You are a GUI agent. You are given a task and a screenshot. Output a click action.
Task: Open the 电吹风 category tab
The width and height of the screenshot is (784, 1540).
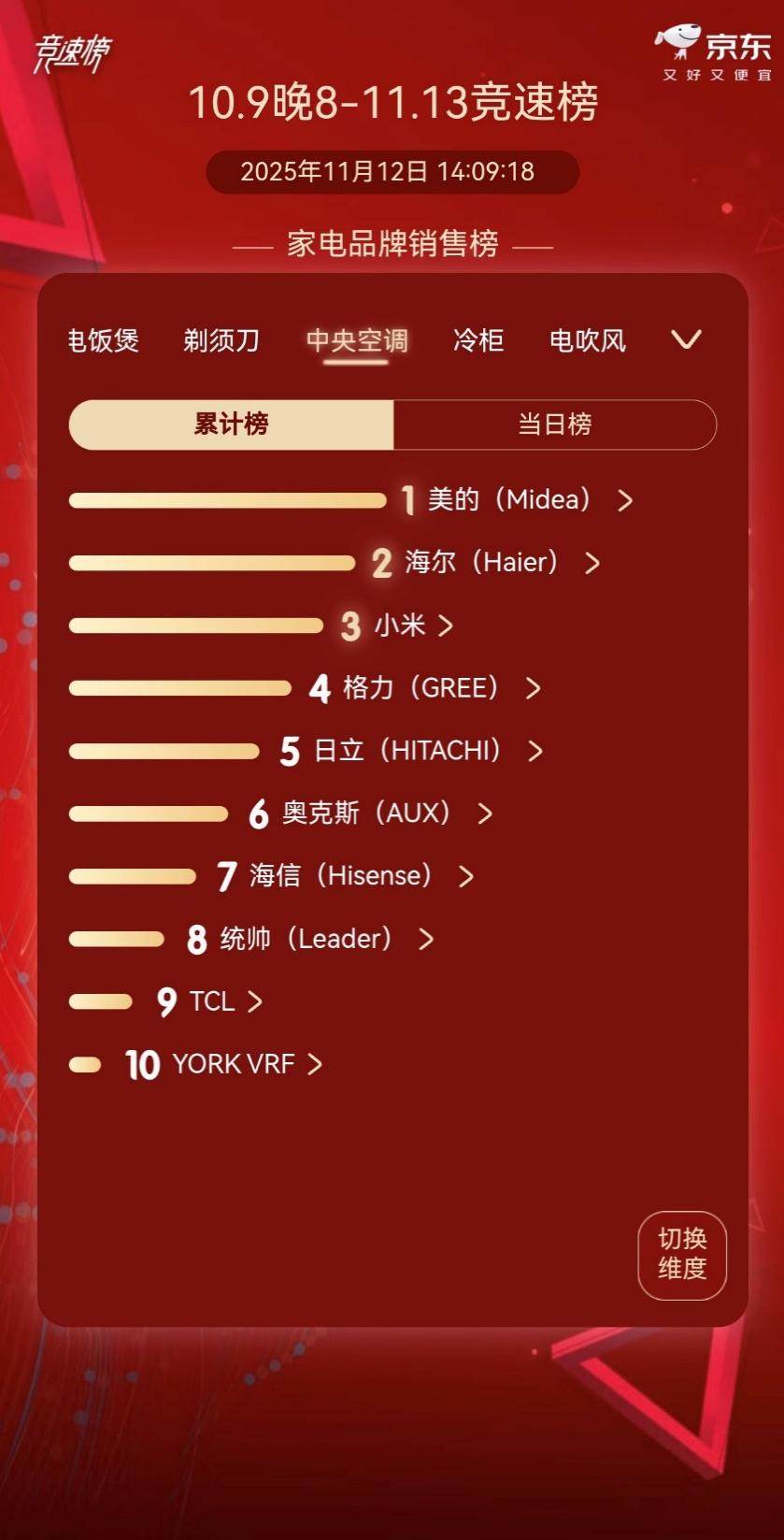point(588,340)
